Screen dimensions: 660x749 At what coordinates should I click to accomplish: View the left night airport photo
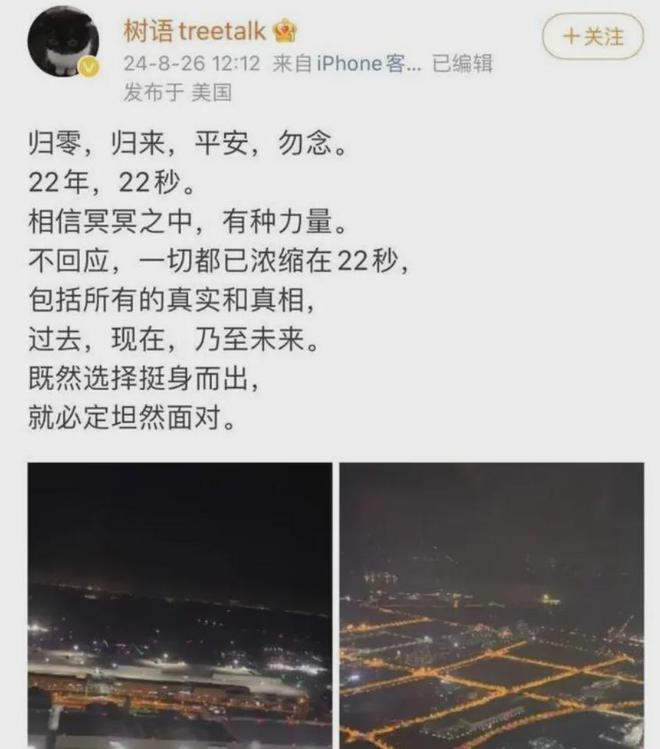click(x=180, y=605)
